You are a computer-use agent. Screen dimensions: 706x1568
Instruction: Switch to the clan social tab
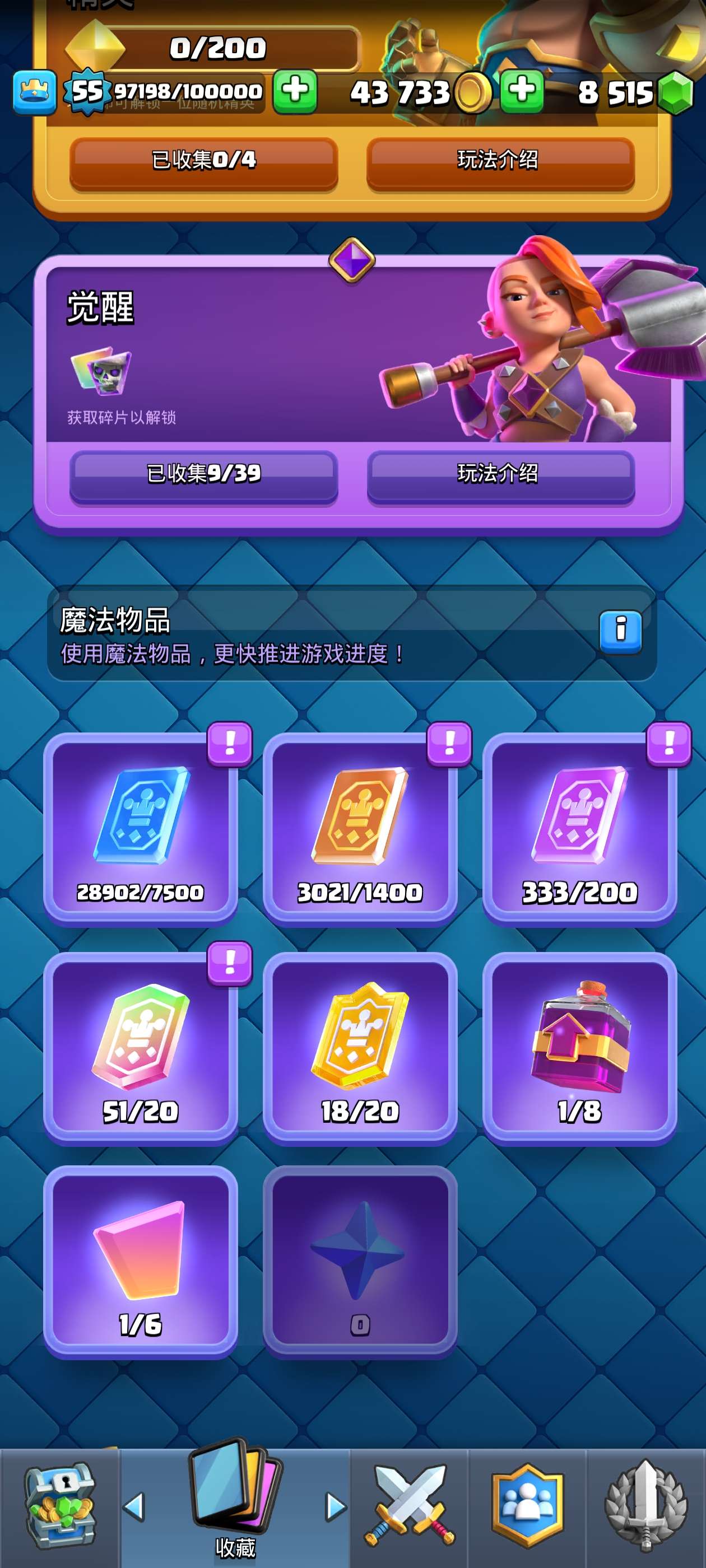pos(527,1506)
